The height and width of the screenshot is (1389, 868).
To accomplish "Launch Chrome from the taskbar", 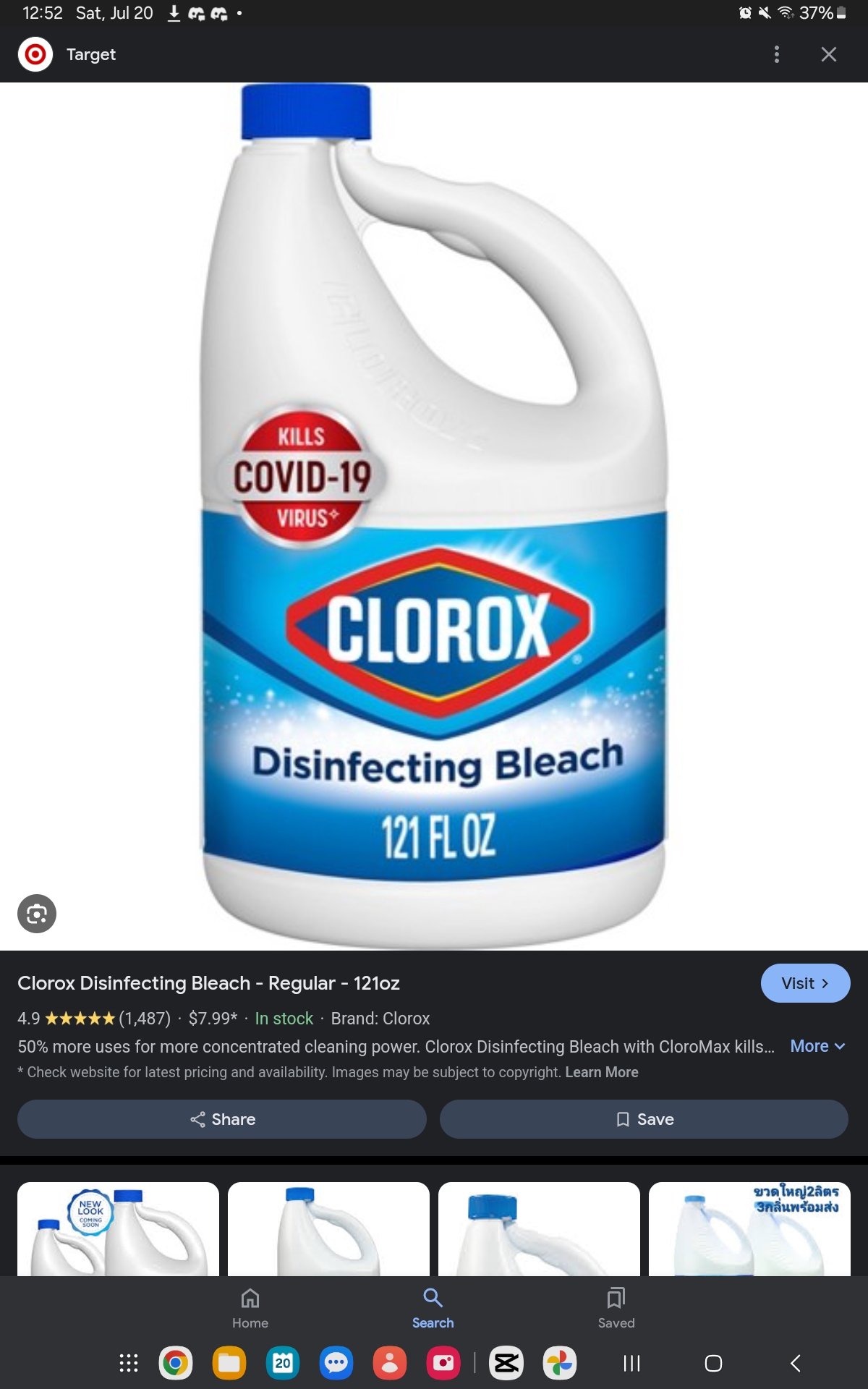I will pyautogui.click(x=175, y=1364).
